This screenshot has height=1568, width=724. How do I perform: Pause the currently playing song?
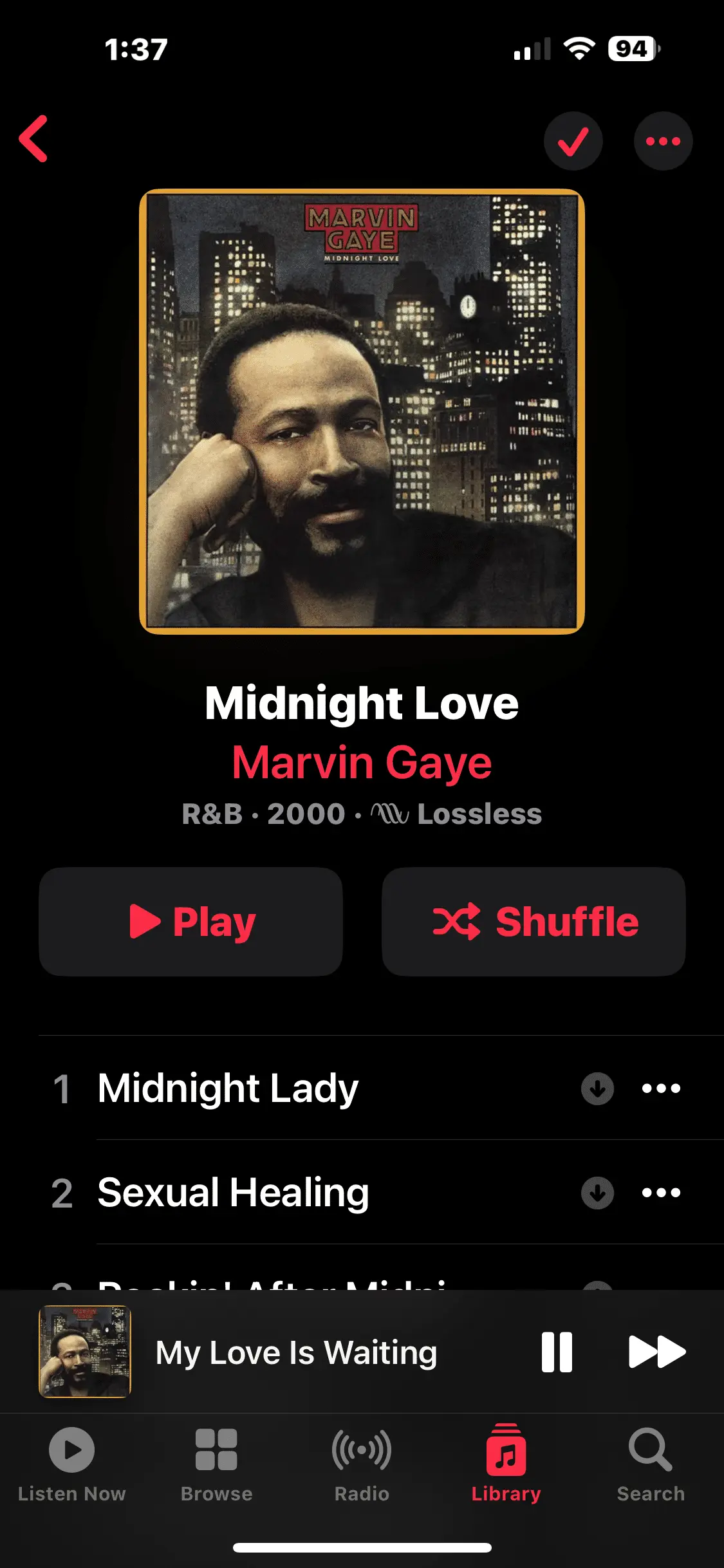coord(557,1352)
